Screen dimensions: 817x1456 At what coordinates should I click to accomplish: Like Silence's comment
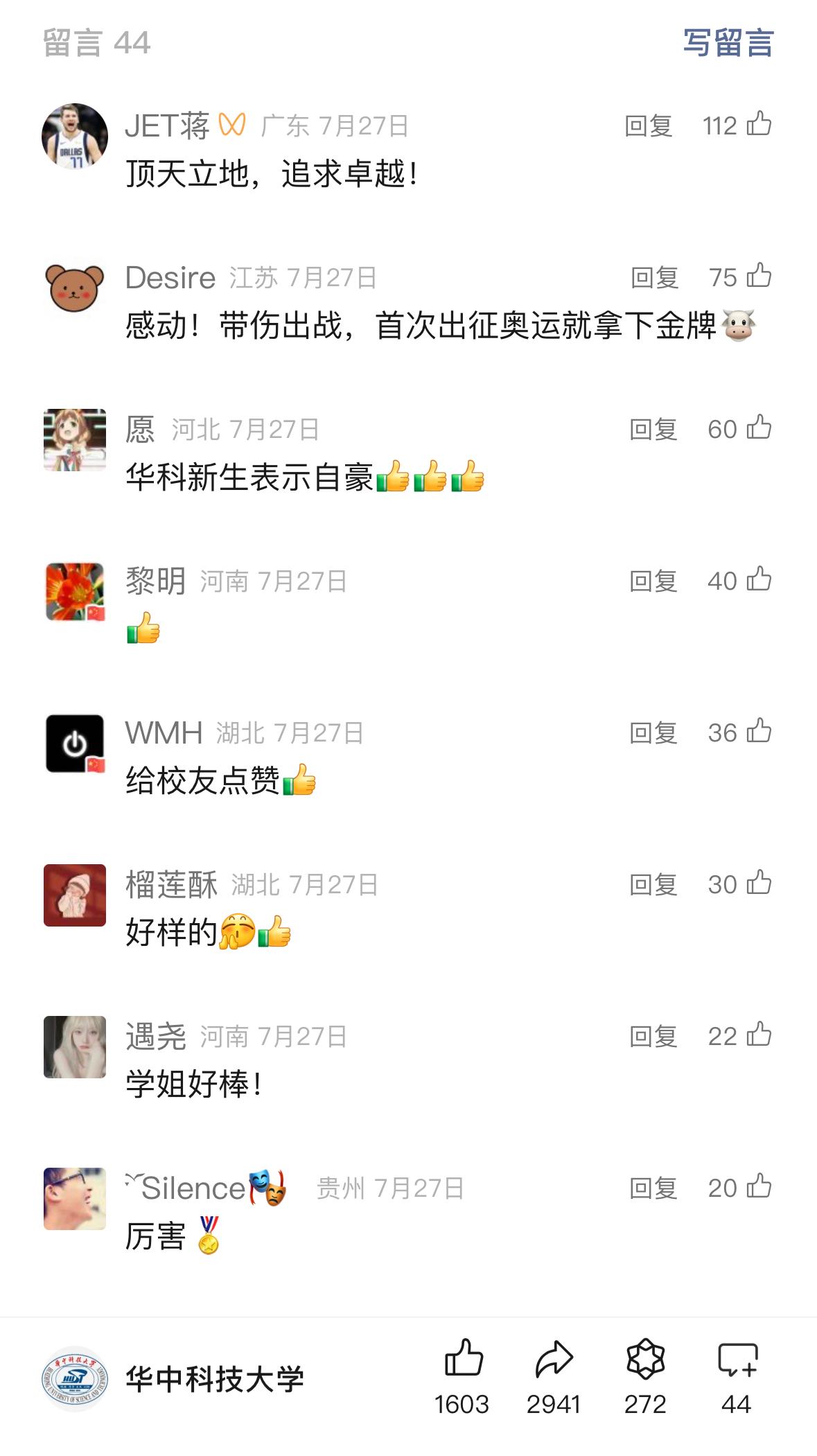point(759,1187)
